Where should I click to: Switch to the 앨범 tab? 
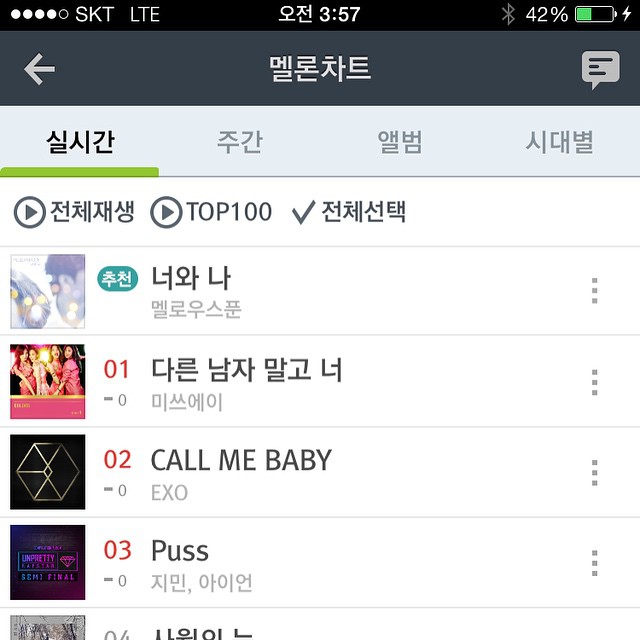click(400, 141)
